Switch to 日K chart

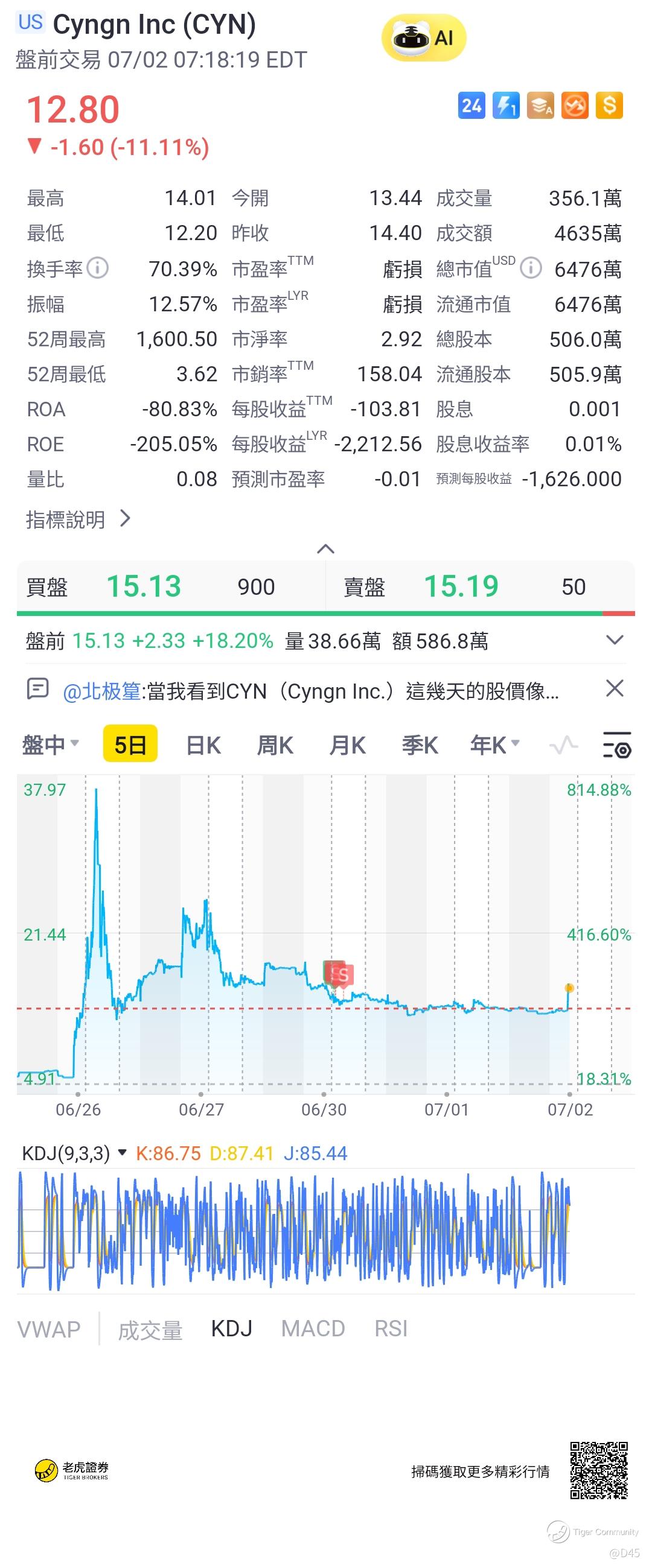[x=203, y=745]
